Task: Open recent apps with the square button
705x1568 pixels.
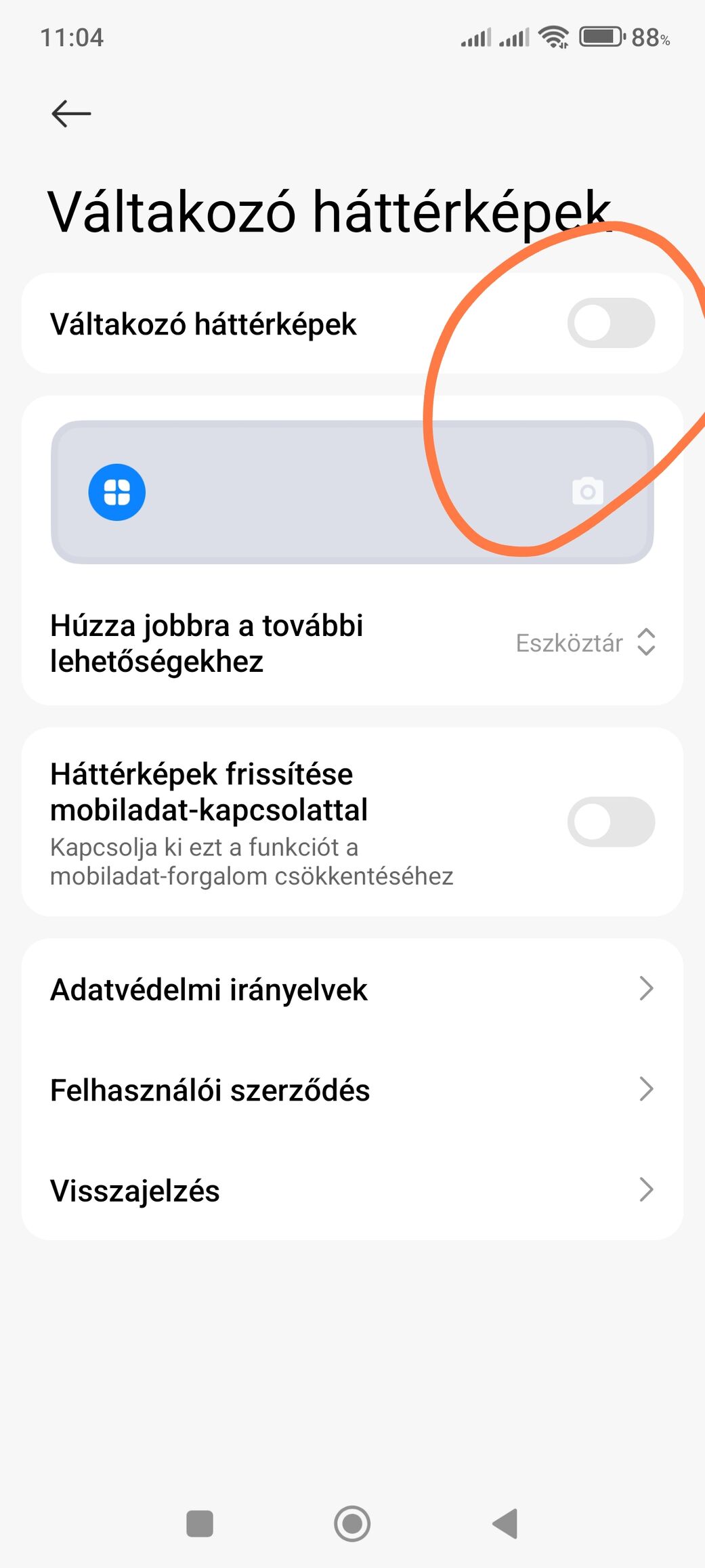Action: [200, 1524]
